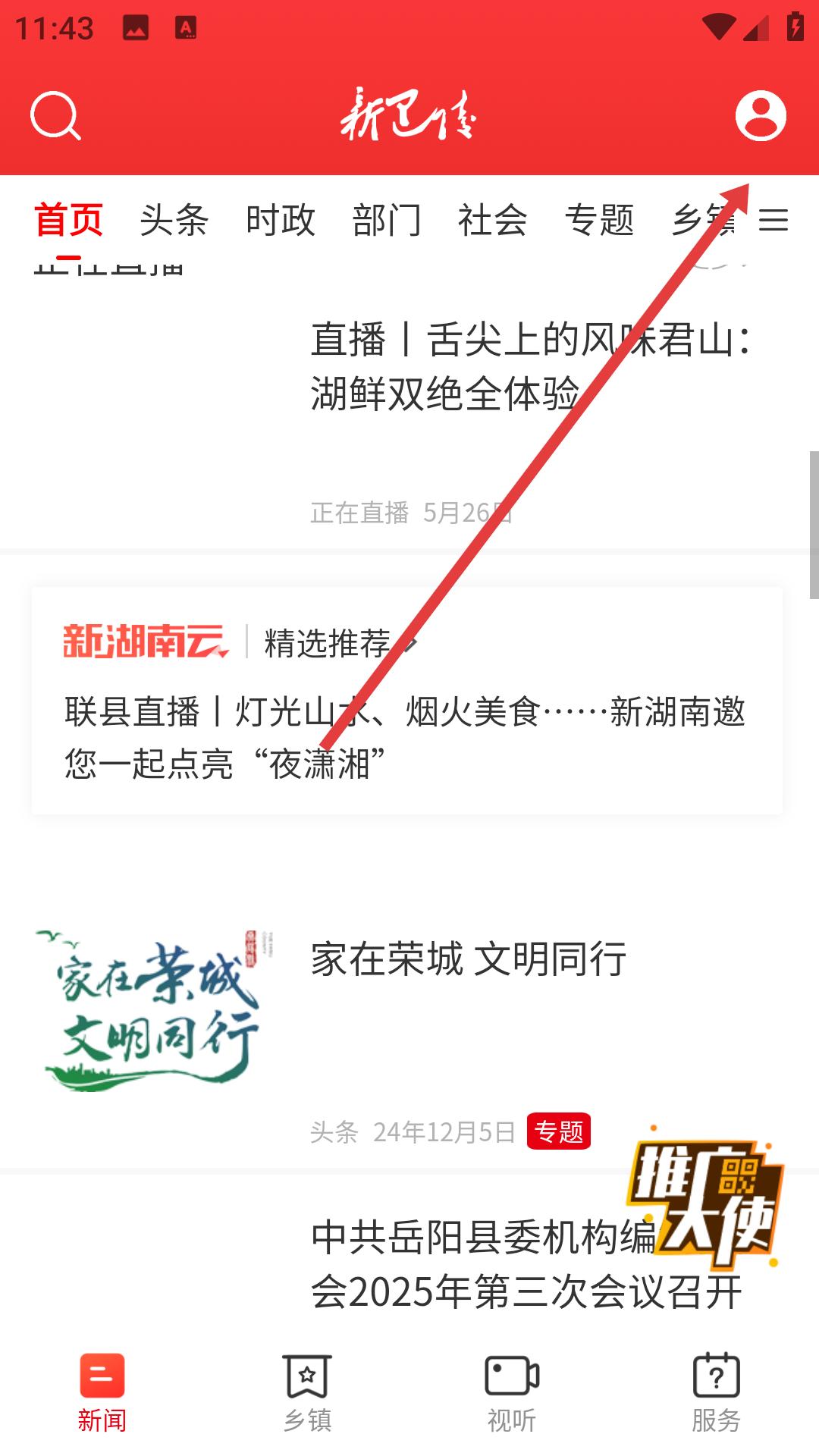
Task: Switch to the 时政 tab
Action: (x=280, y=221)
